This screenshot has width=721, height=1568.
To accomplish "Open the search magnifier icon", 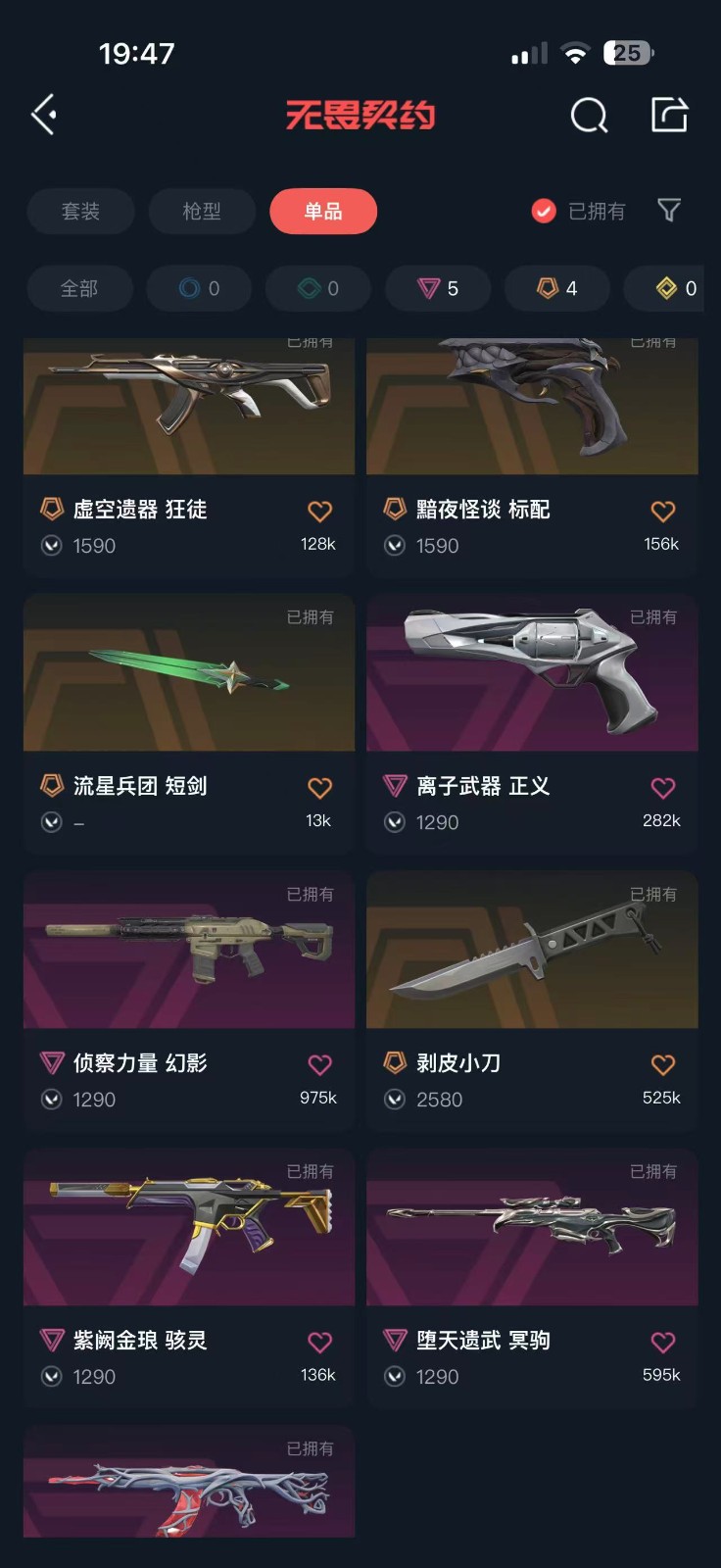I will tap(589, 116).
